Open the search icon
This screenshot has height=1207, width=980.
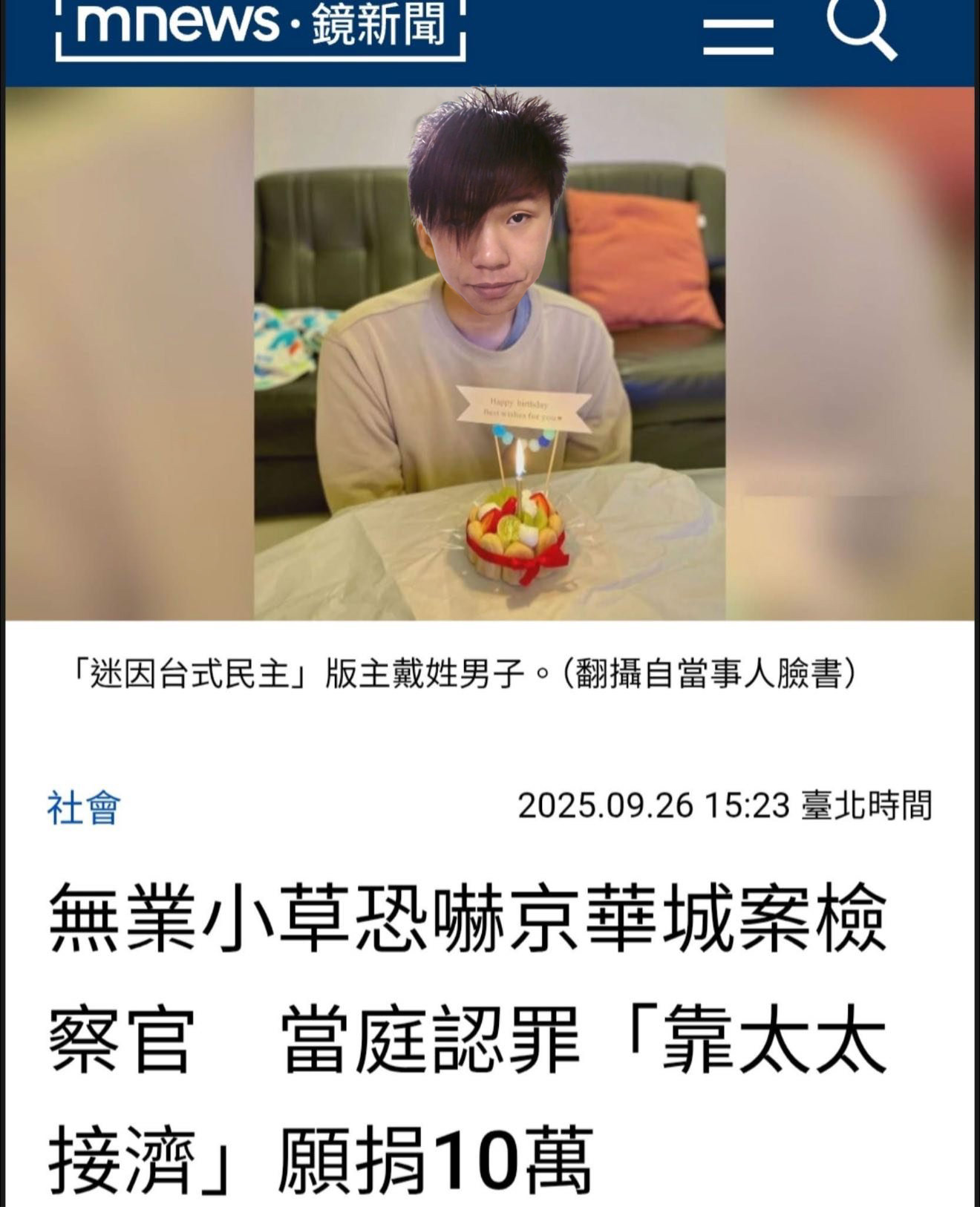pyautogui.click(x=861, y=28)
